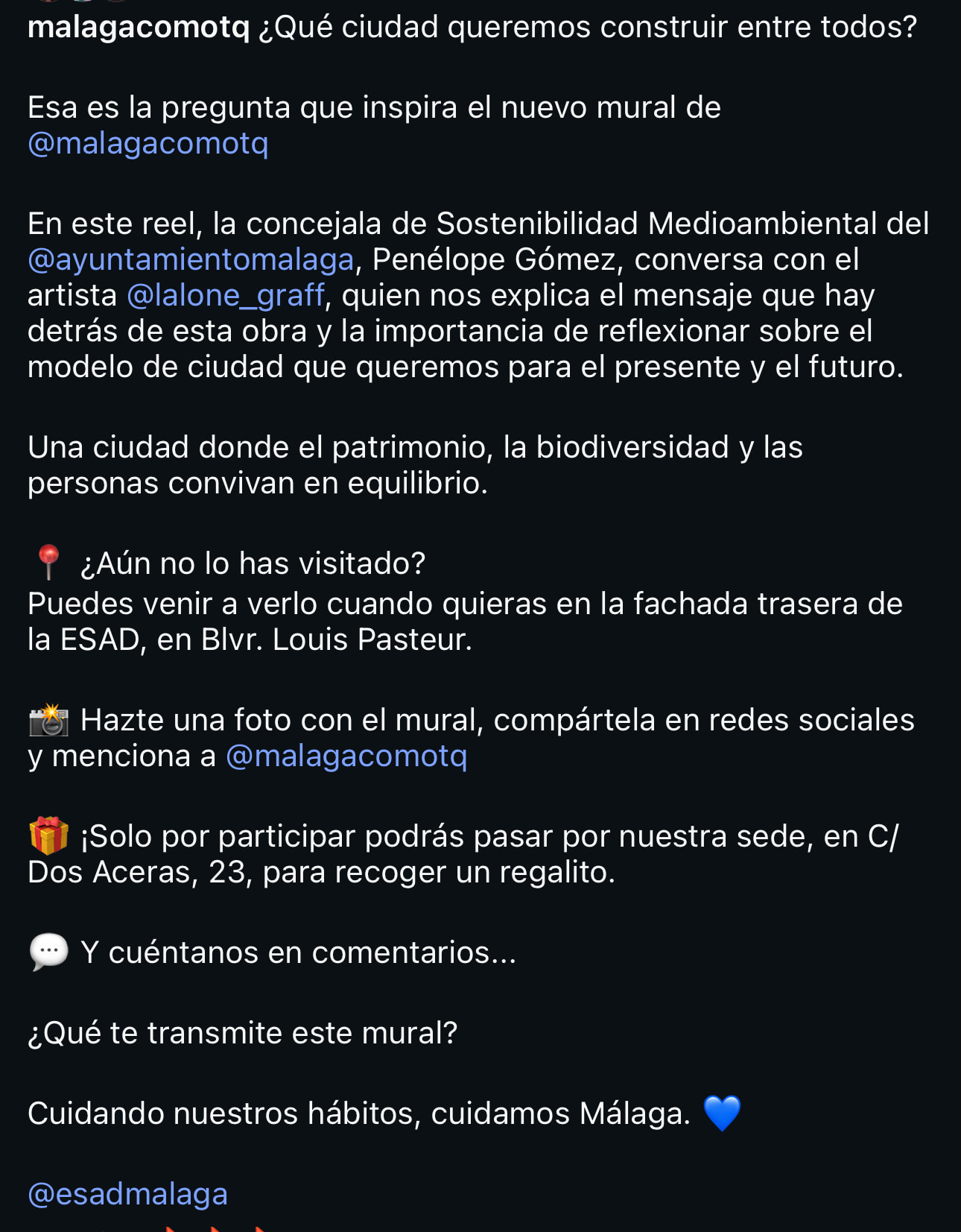Open the @esadmalaga mention
The image size is (961, 1232).
(x=127, y=1194)
